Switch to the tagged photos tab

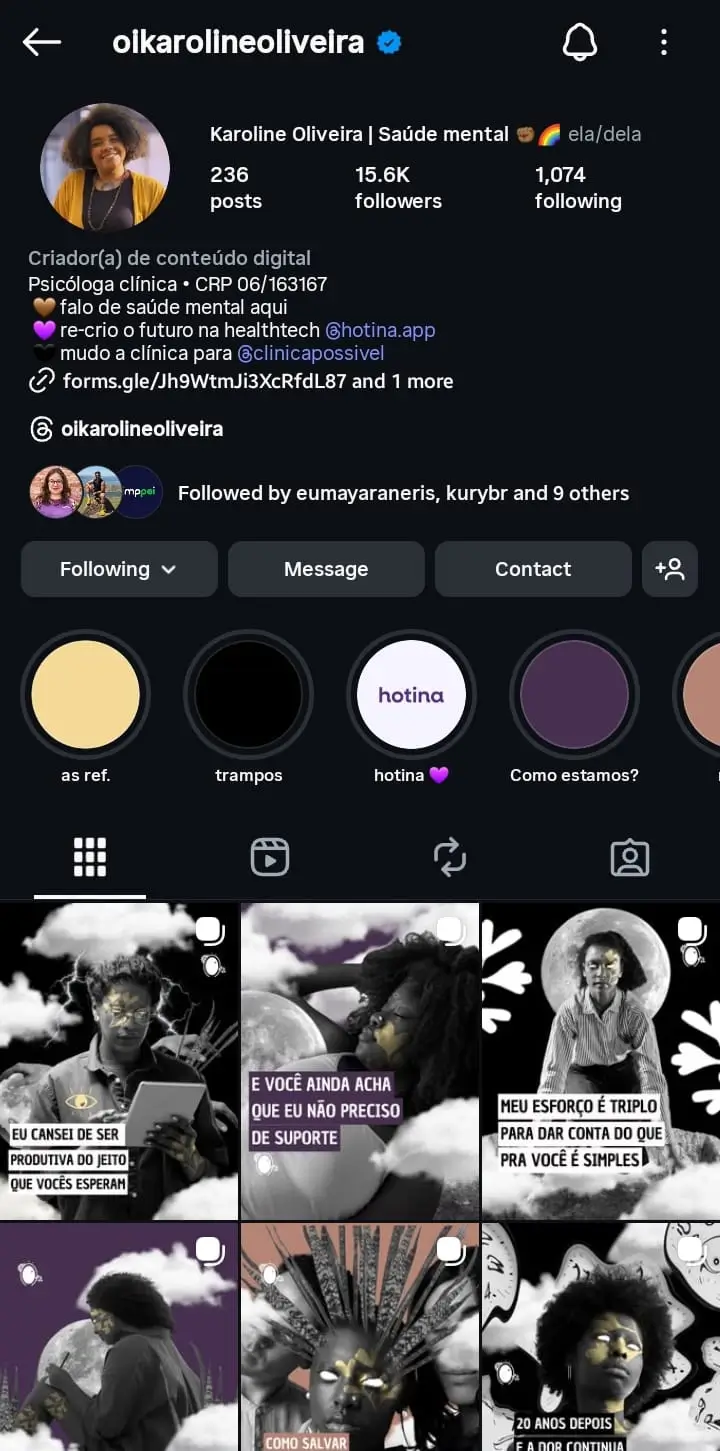(630, 858)
